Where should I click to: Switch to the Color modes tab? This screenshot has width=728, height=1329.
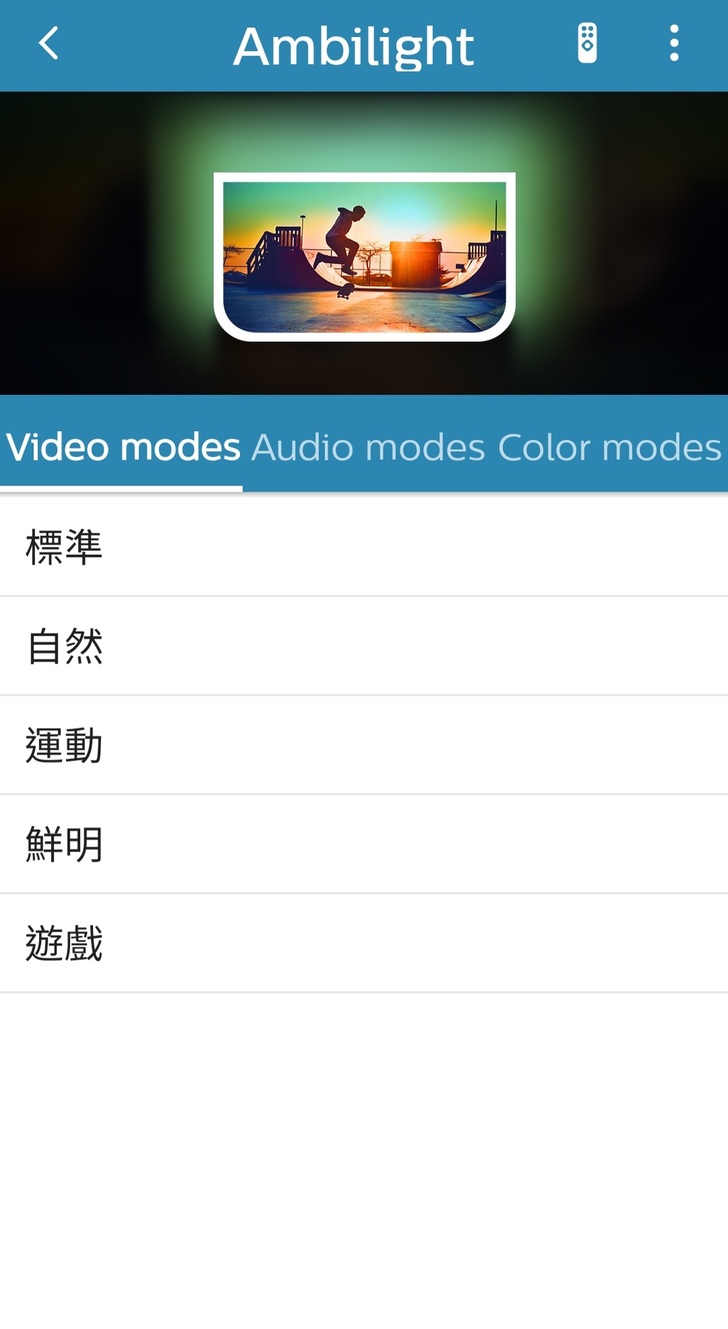[610, 447]
